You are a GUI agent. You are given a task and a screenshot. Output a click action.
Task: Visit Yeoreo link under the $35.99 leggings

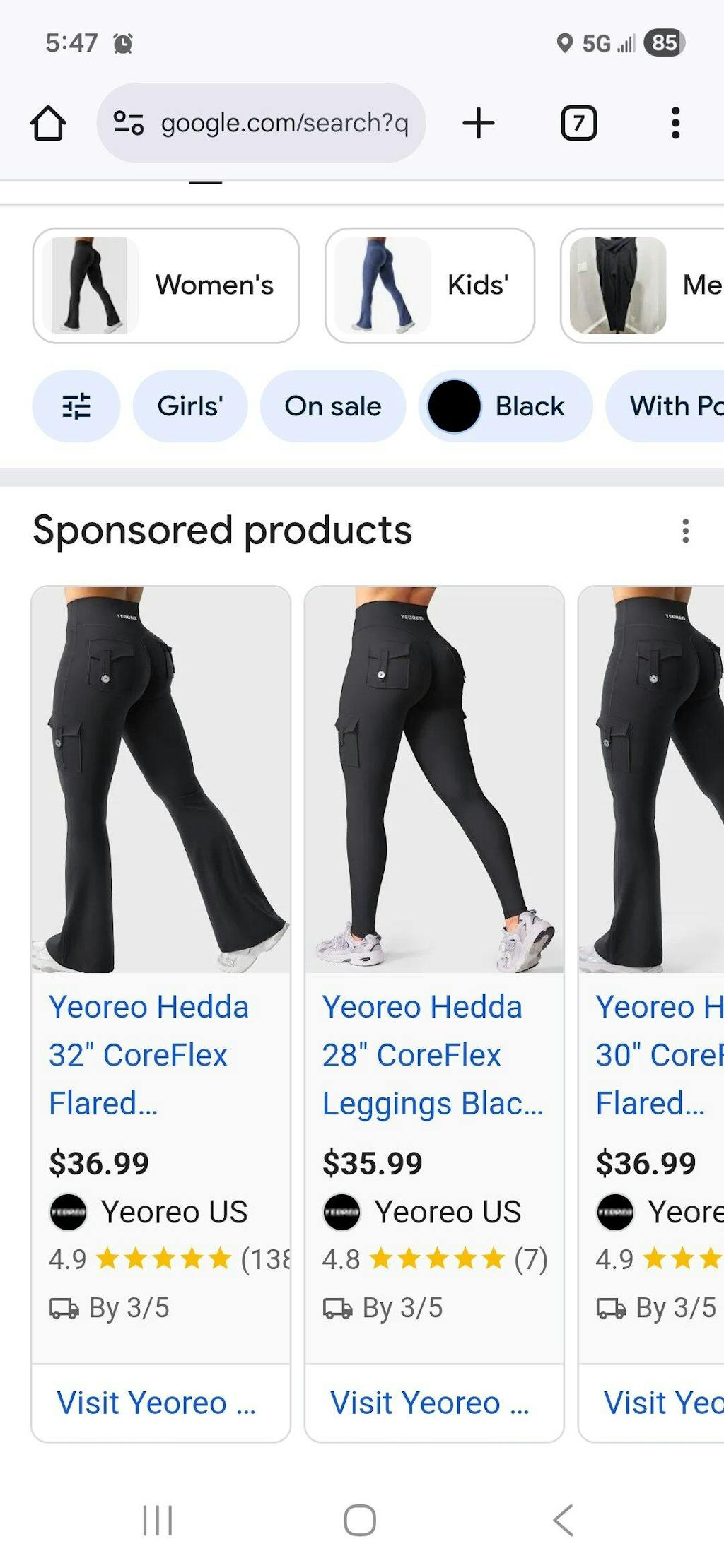tap(430, 1403)
